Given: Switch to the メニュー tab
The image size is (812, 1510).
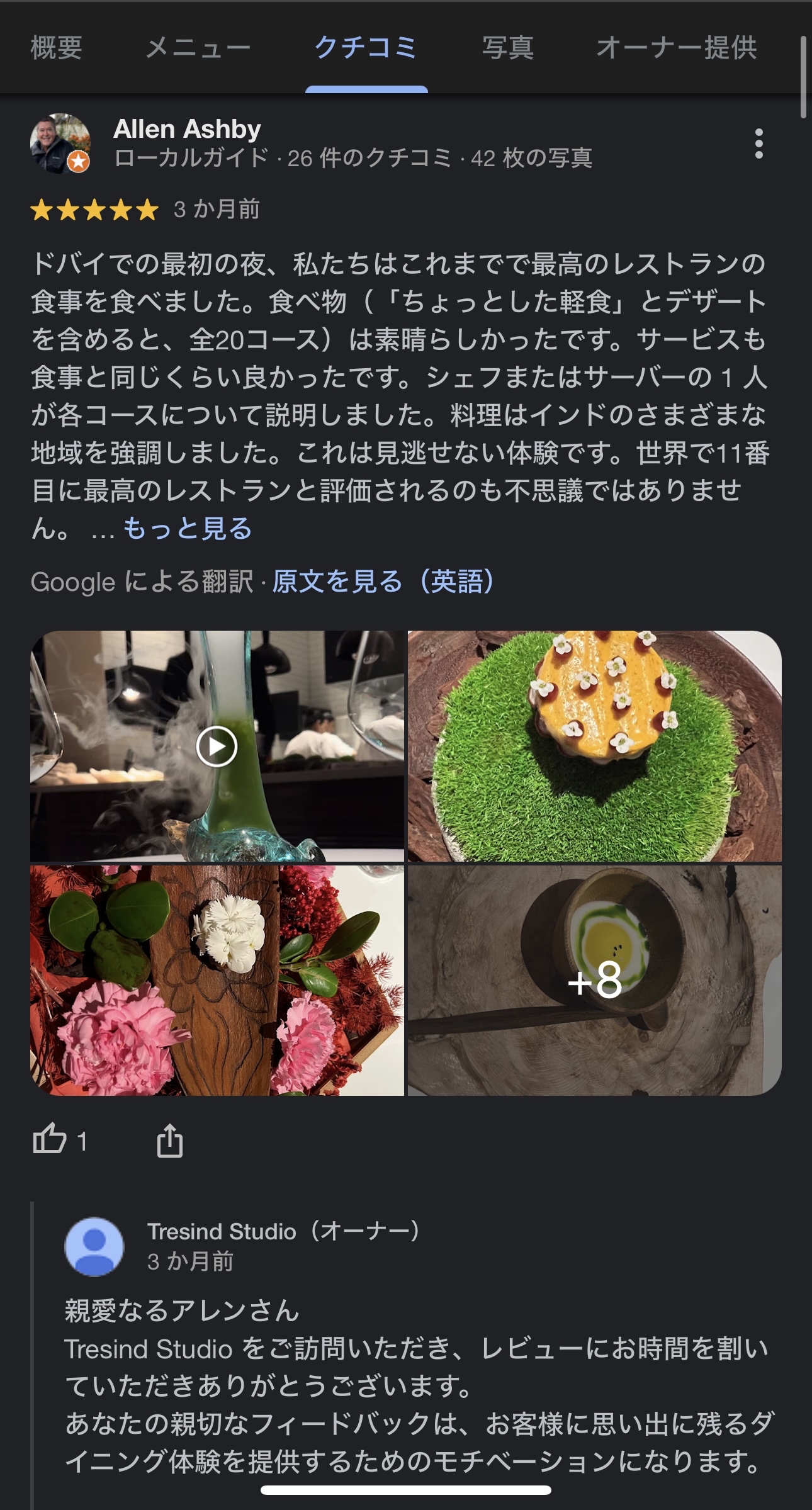Looking at the screenshot, I should click(198, 48).
